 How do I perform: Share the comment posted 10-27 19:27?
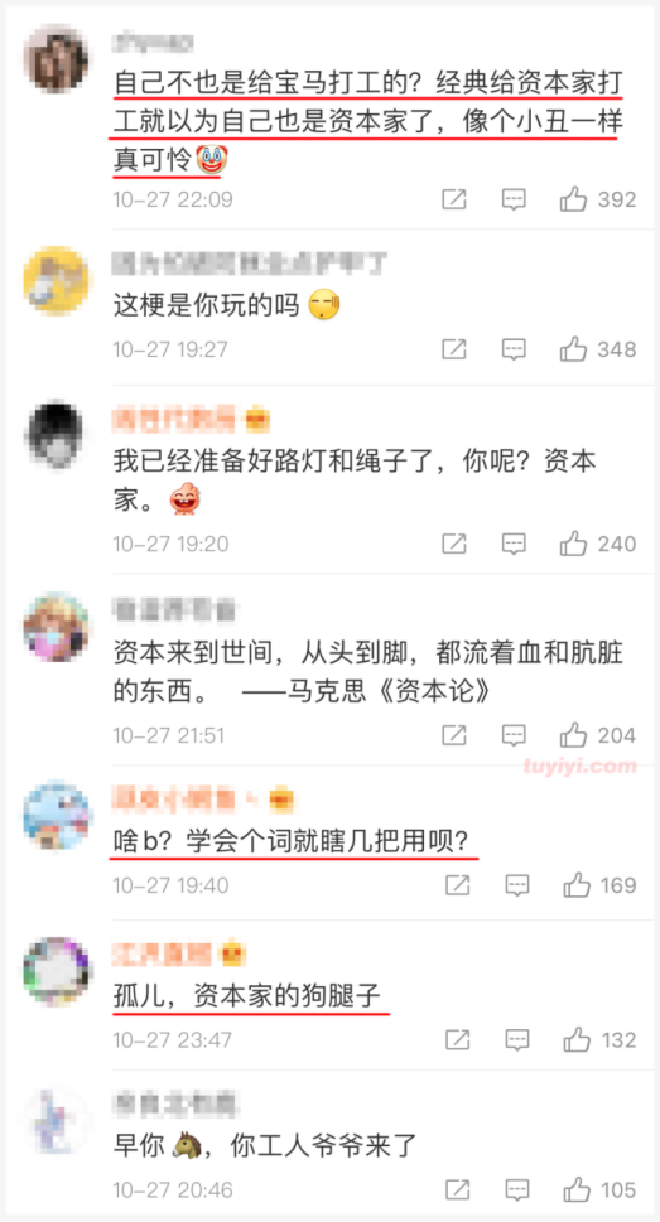(x=455, y=349)
